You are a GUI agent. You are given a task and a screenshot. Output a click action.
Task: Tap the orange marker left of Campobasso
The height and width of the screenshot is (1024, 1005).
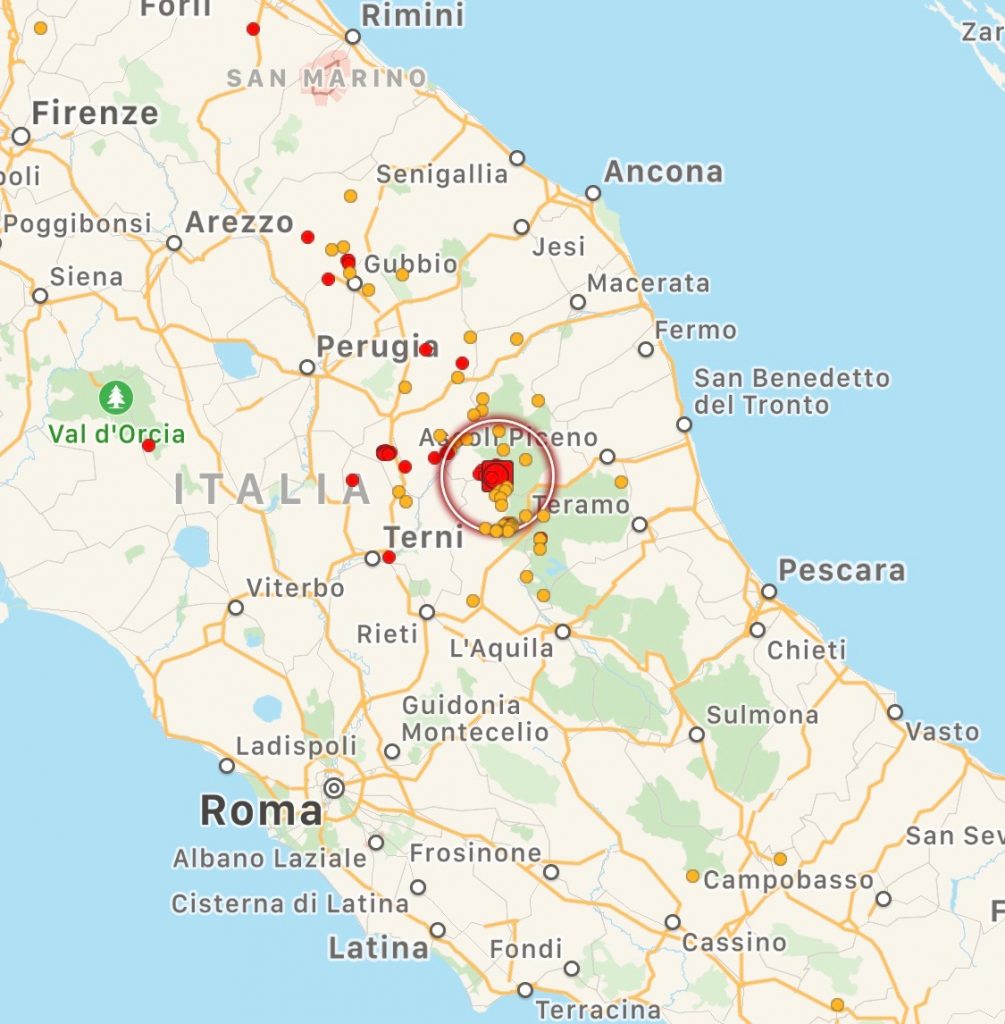[x=692, y=876]
